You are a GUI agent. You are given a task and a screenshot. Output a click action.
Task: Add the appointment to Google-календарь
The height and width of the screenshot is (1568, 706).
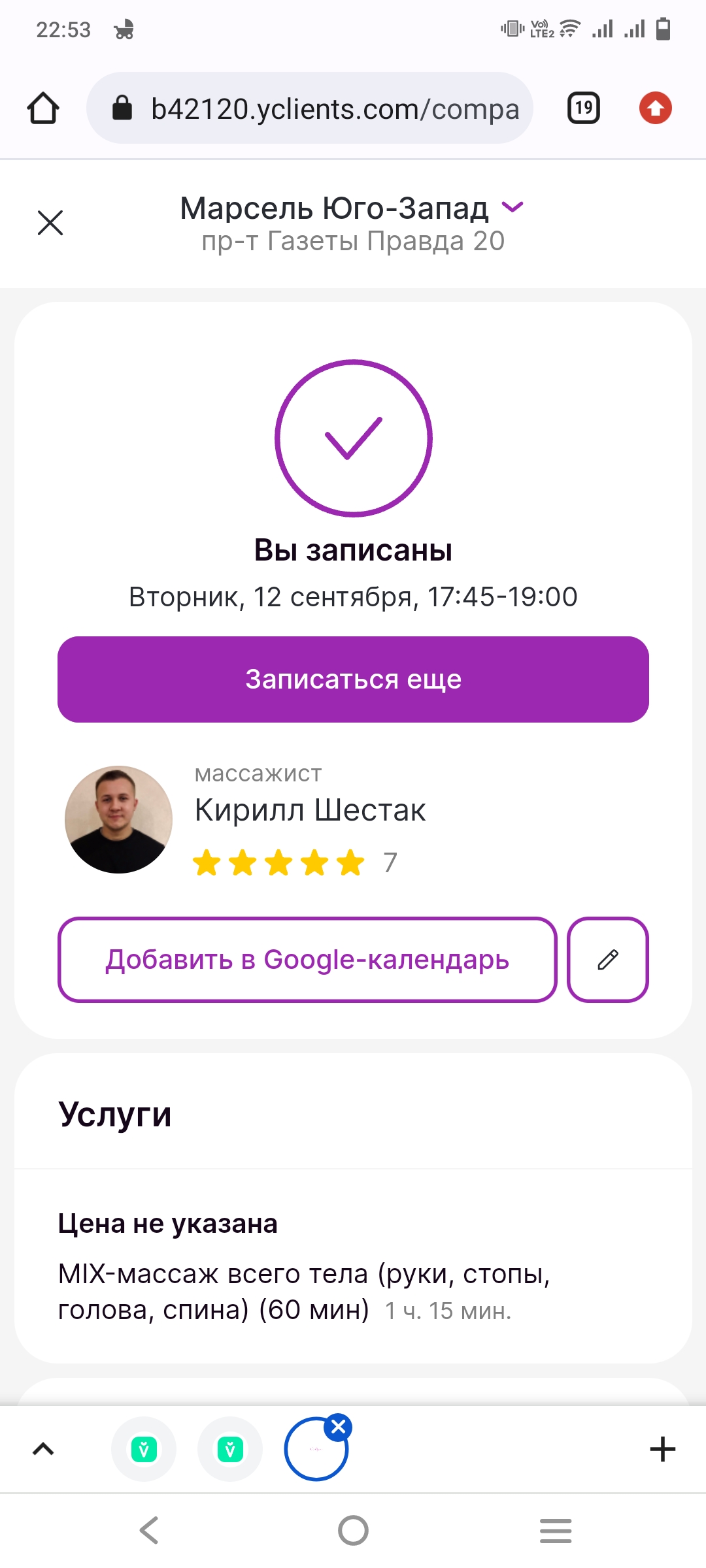pyautogui.click(x=307, y=960)
